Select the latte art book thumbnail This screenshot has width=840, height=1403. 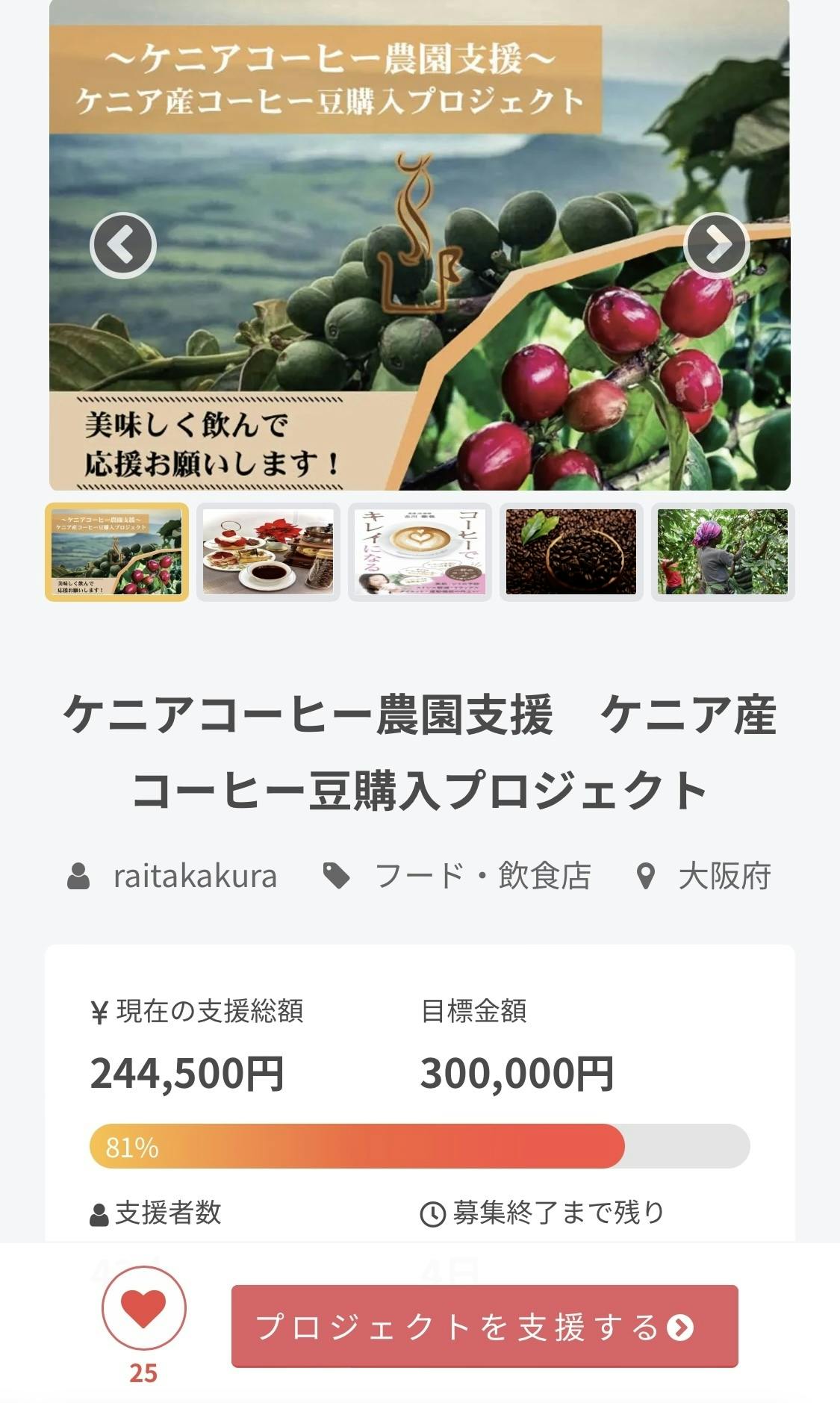420,552
